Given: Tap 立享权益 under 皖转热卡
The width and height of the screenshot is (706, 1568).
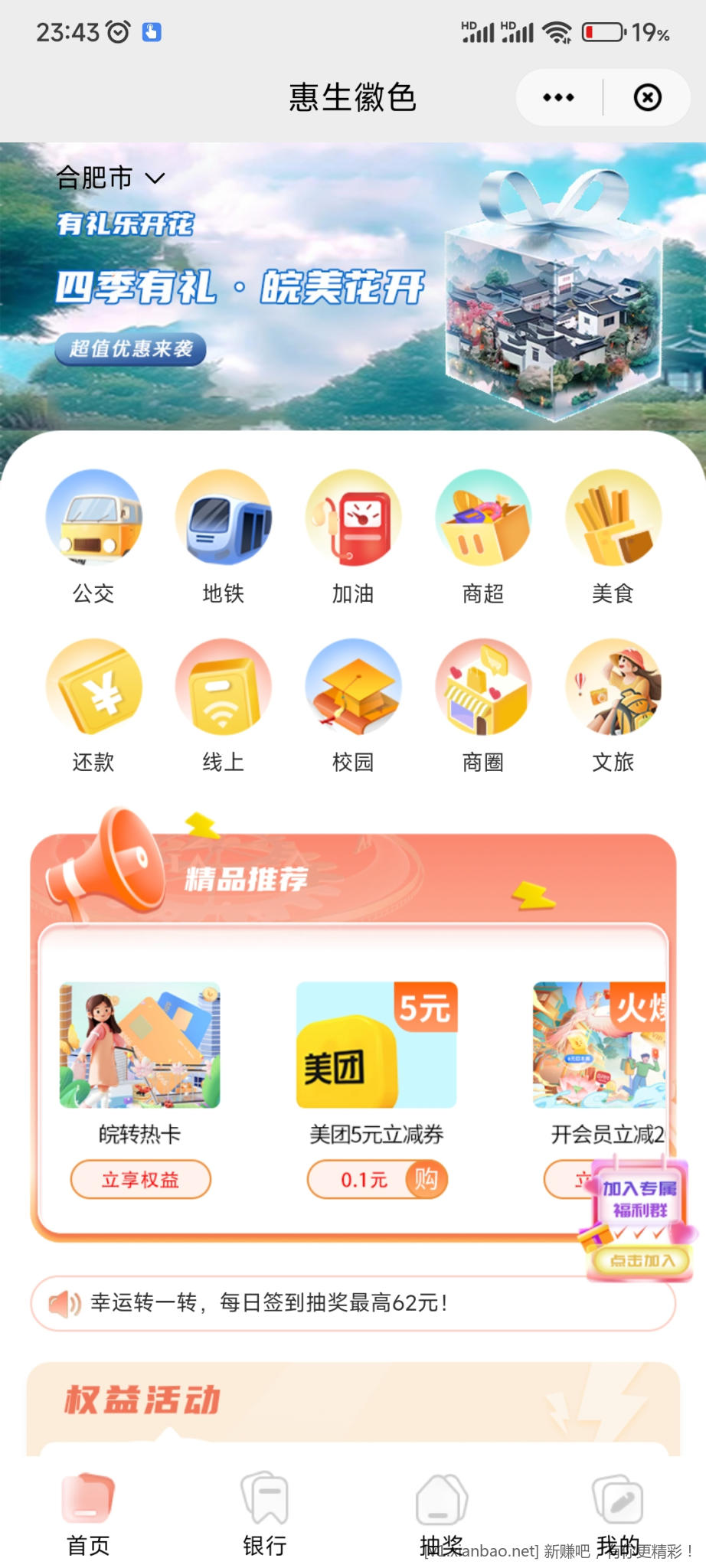Looking at the screenshot, I should [140, 1180].
